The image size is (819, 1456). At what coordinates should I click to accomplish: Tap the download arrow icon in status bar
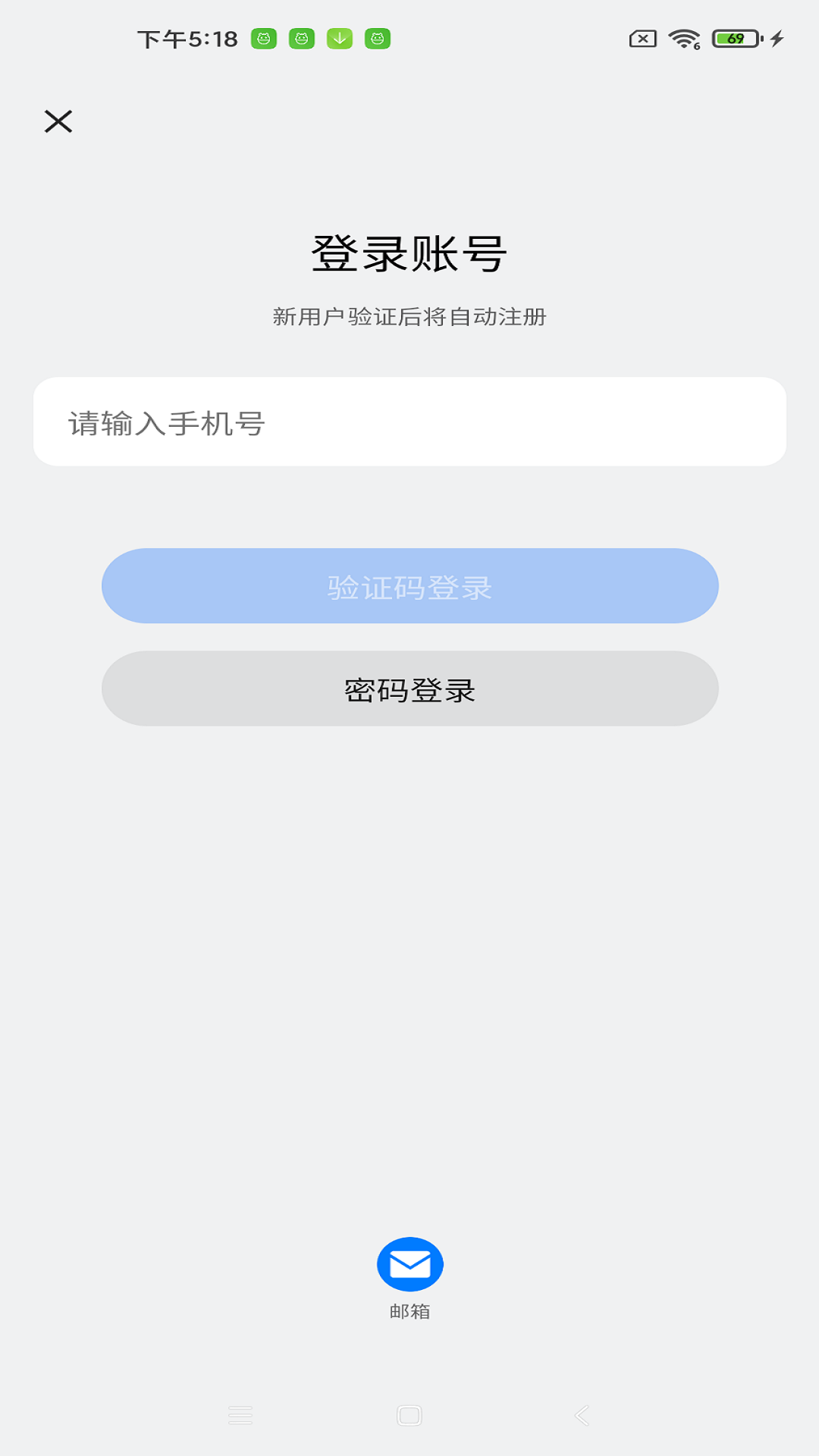pyautogui.click(x=340, y=36)
